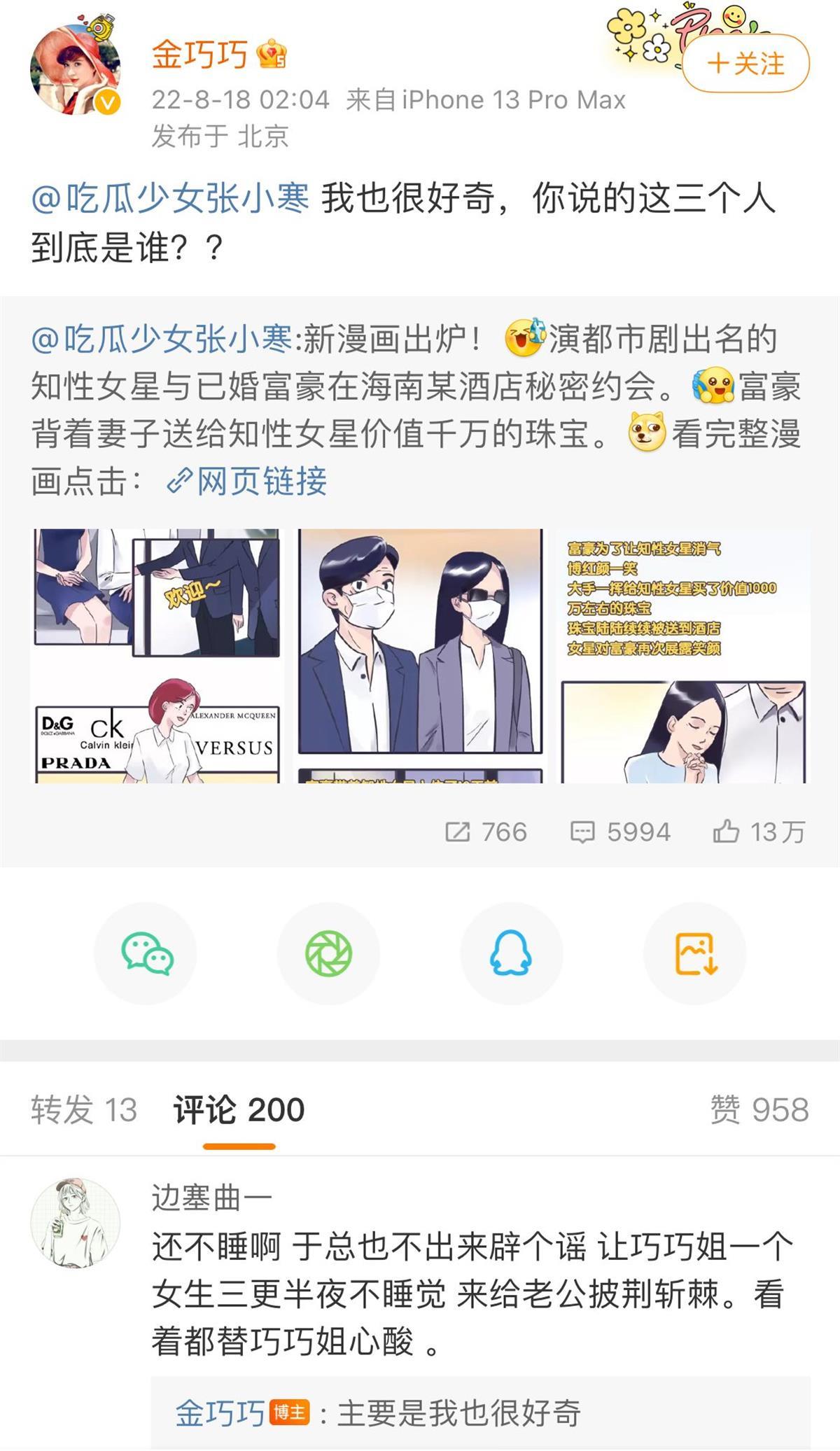Tap the @吃瓜少女张小寒 mention in 金巧巧's text

point(170,198)
